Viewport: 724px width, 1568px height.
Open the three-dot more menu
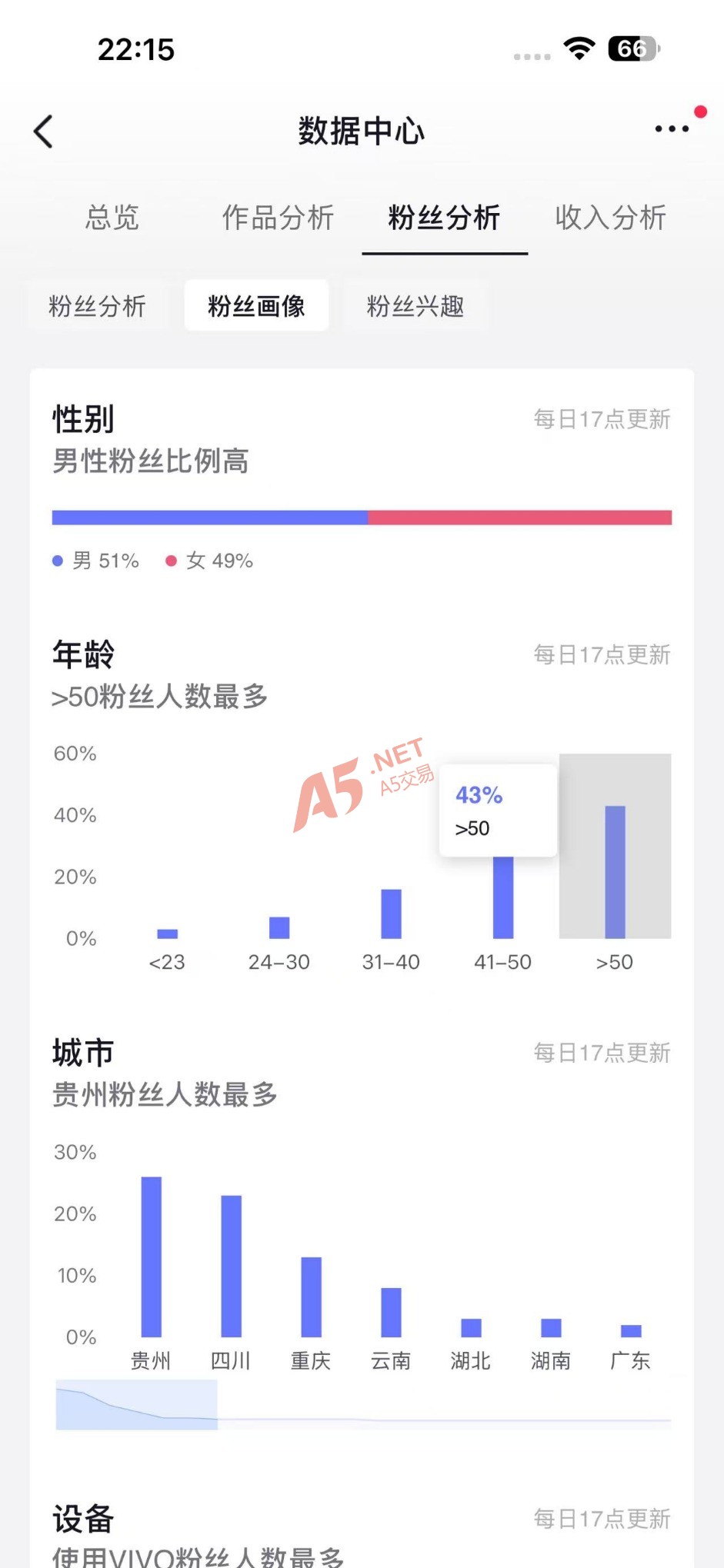pos(672,128)
